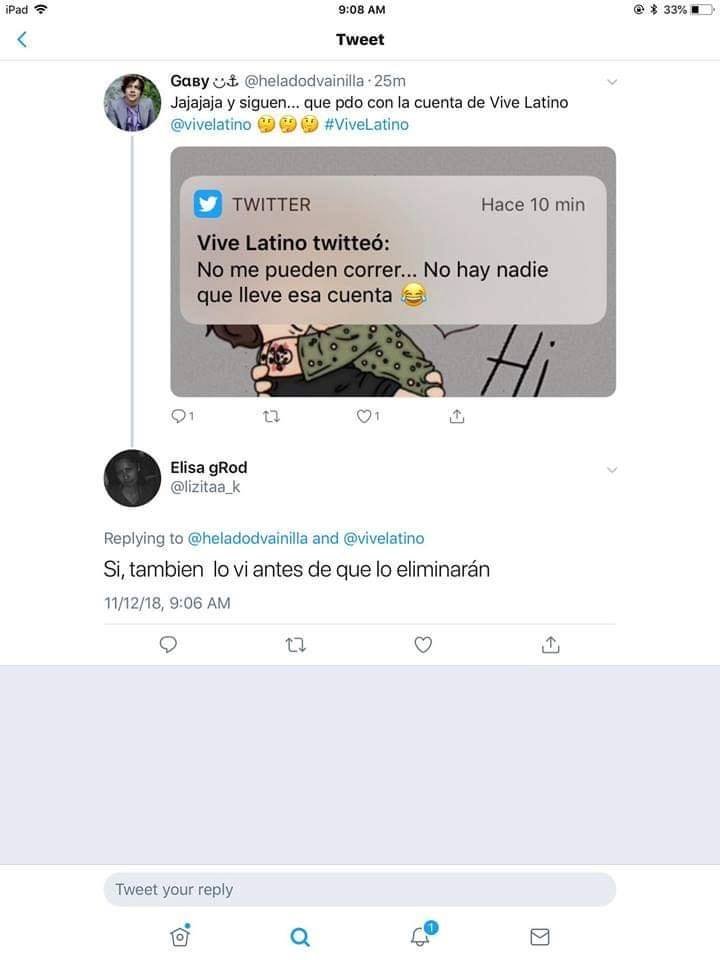
Task: Reply to Elisa gRod's tweet
Action: 169,645
